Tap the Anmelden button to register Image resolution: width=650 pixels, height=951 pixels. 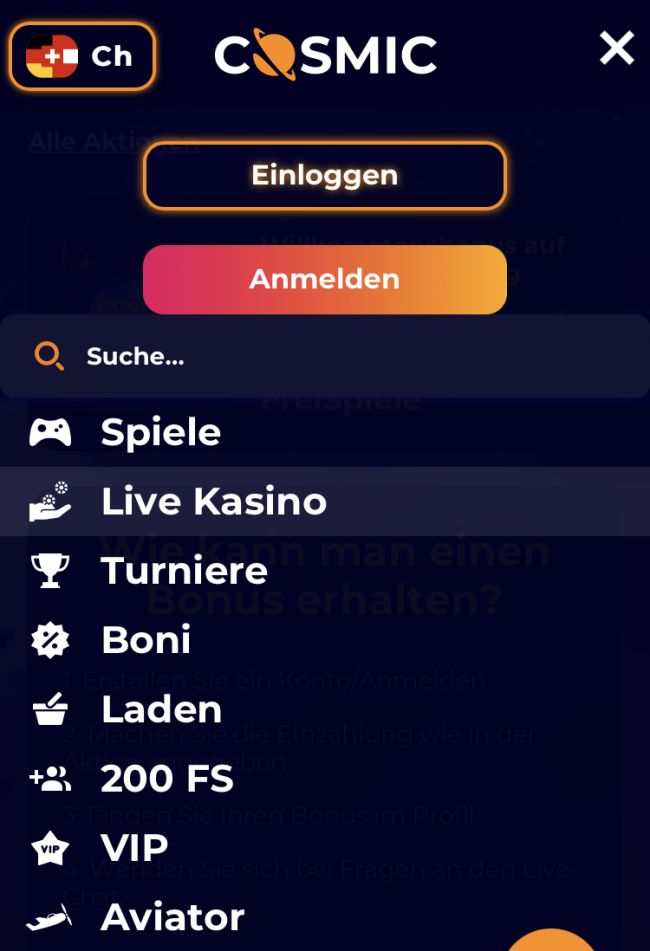[324, 279]
